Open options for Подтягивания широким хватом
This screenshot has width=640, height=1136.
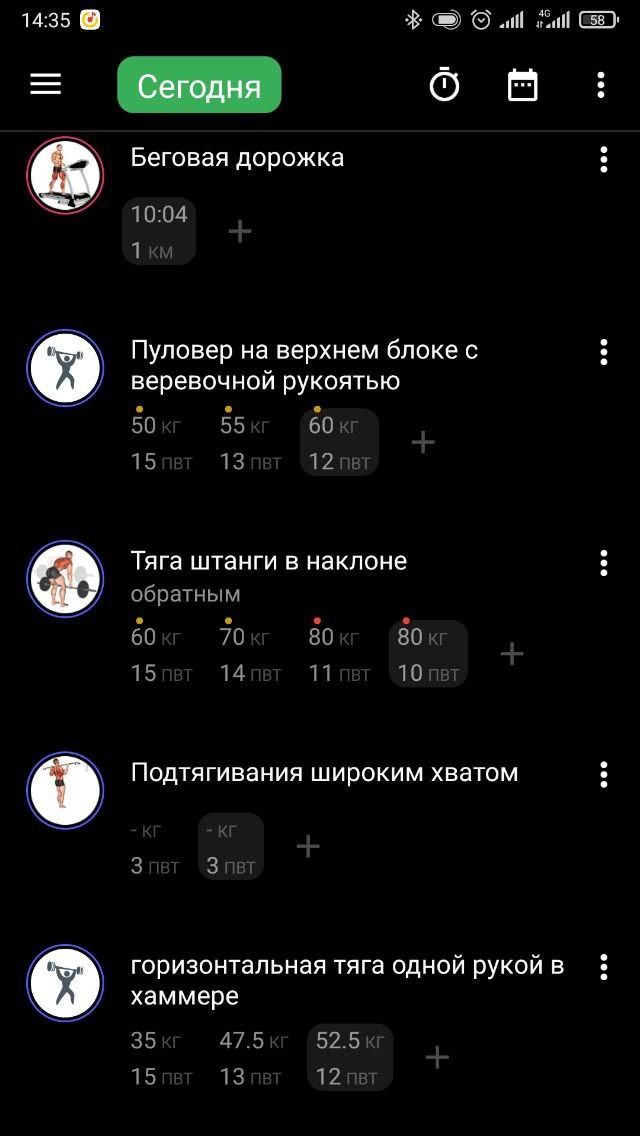[x=603, y=775]
